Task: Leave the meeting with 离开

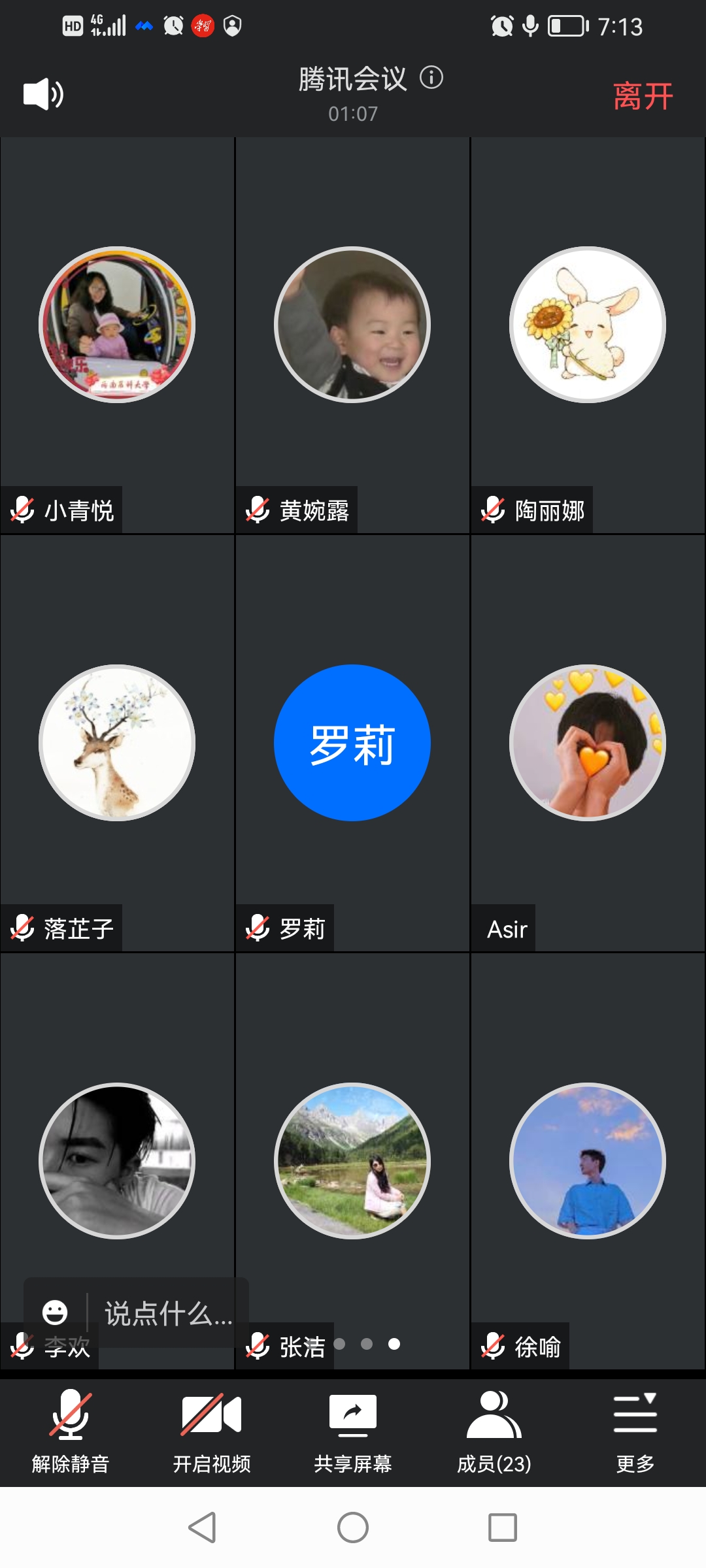Action: [643, 97]
